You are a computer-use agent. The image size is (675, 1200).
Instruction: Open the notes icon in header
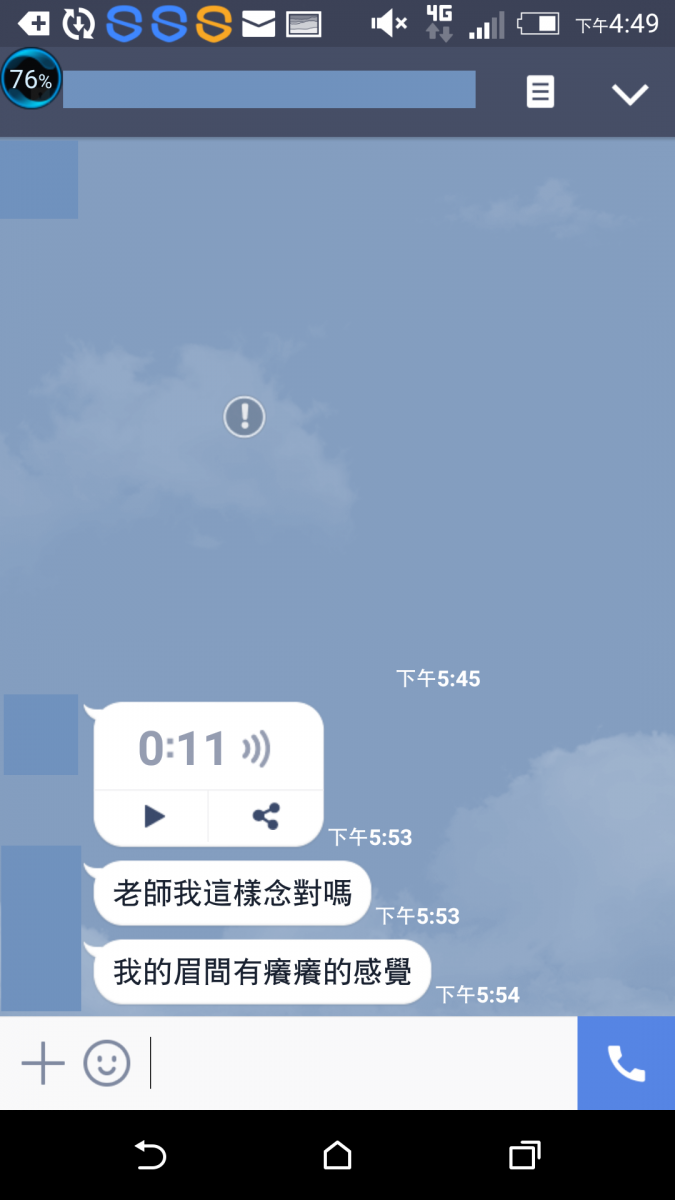click(x=540, y=93)
